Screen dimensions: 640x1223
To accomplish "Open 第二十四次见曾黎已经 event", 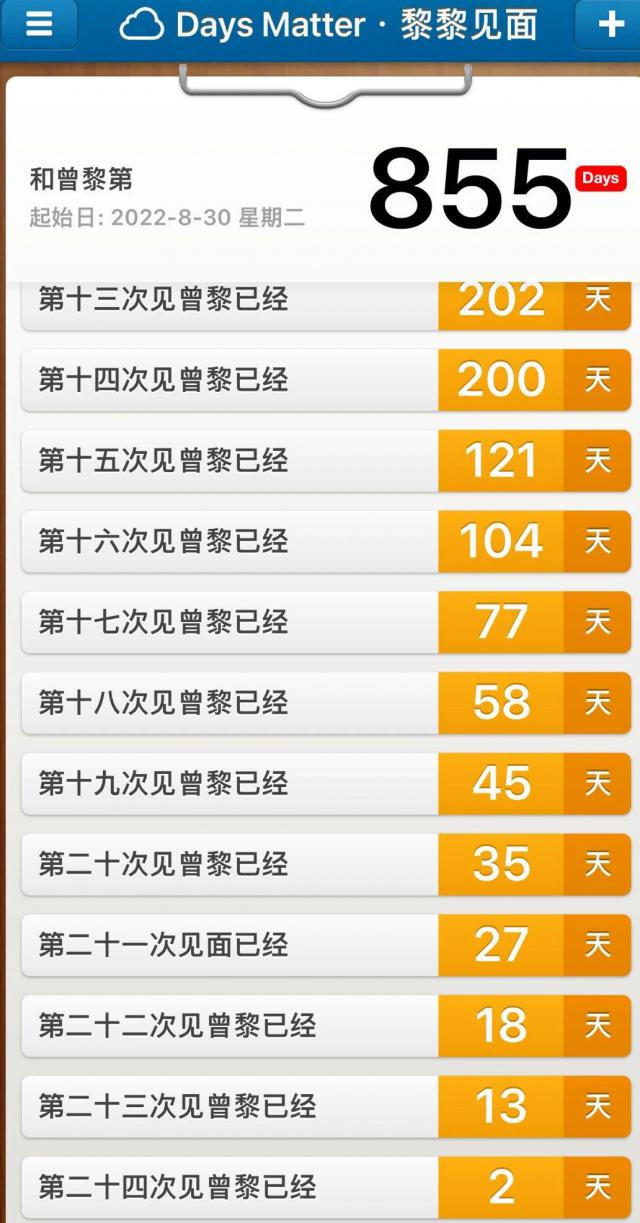I will click(x=326, y=1187).
